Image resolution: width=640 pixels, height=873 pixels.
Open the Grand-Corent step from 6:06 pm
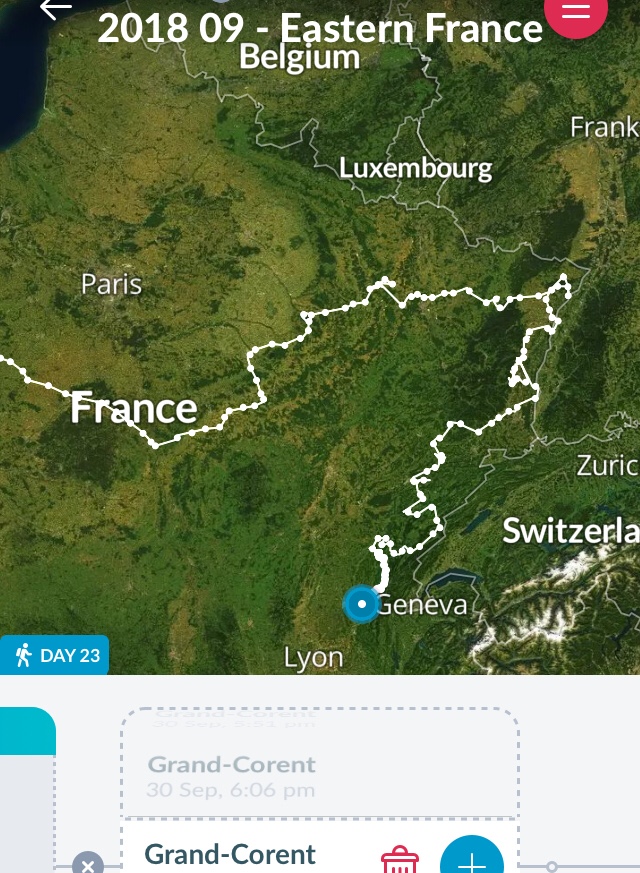(x=231, y=776)
